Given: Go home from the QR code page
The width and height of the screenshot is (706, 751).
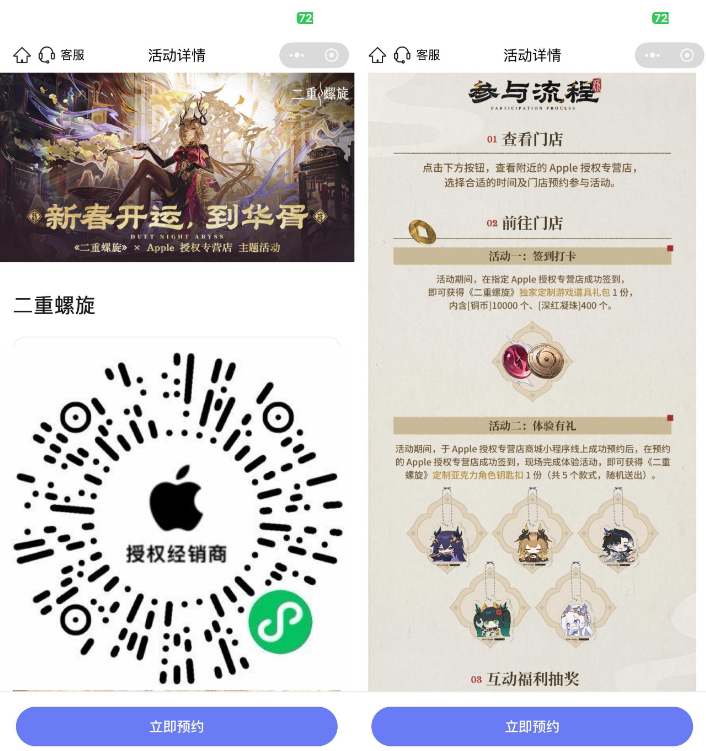Looking at the screenshot, I should click(22, 55).
